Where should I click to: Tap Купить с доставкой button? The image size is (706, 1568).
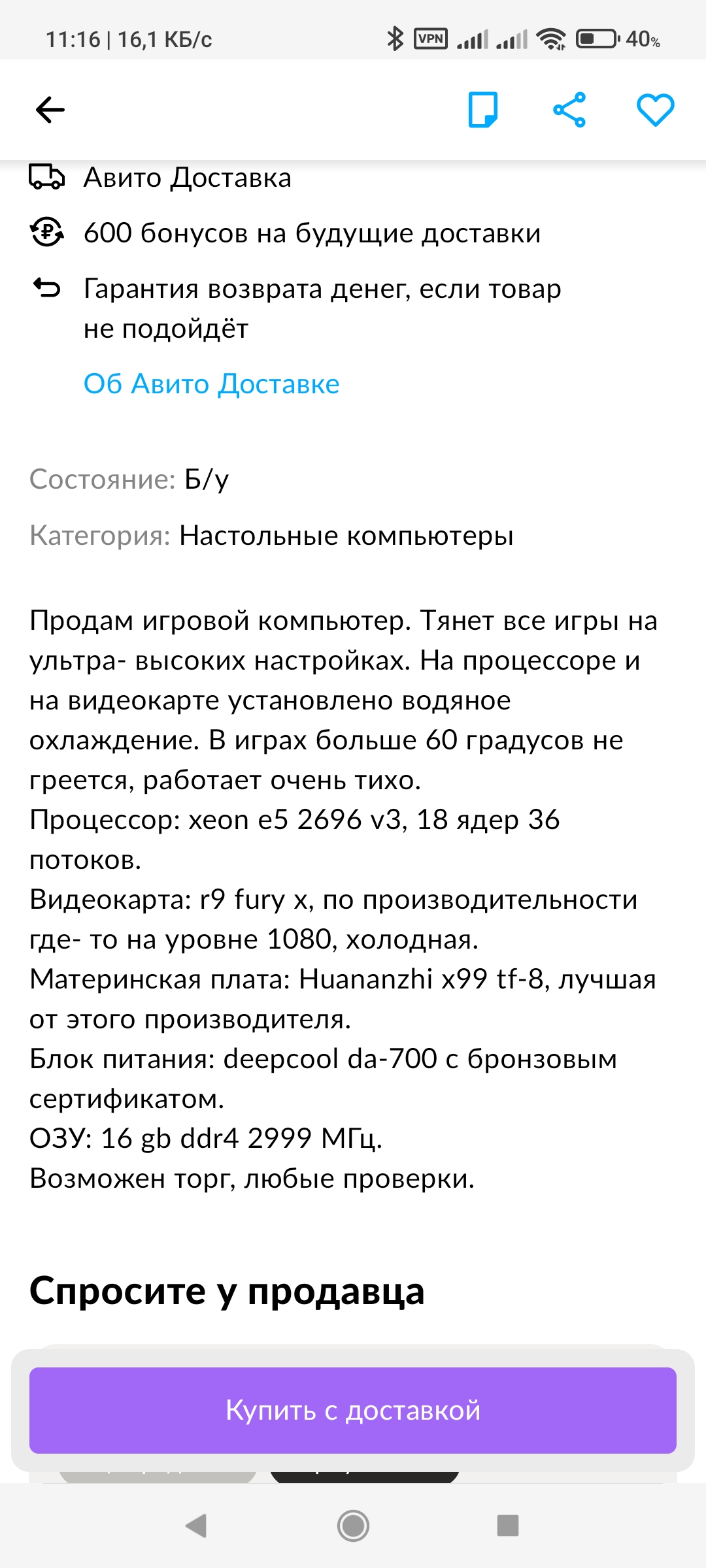(353, 1411)
